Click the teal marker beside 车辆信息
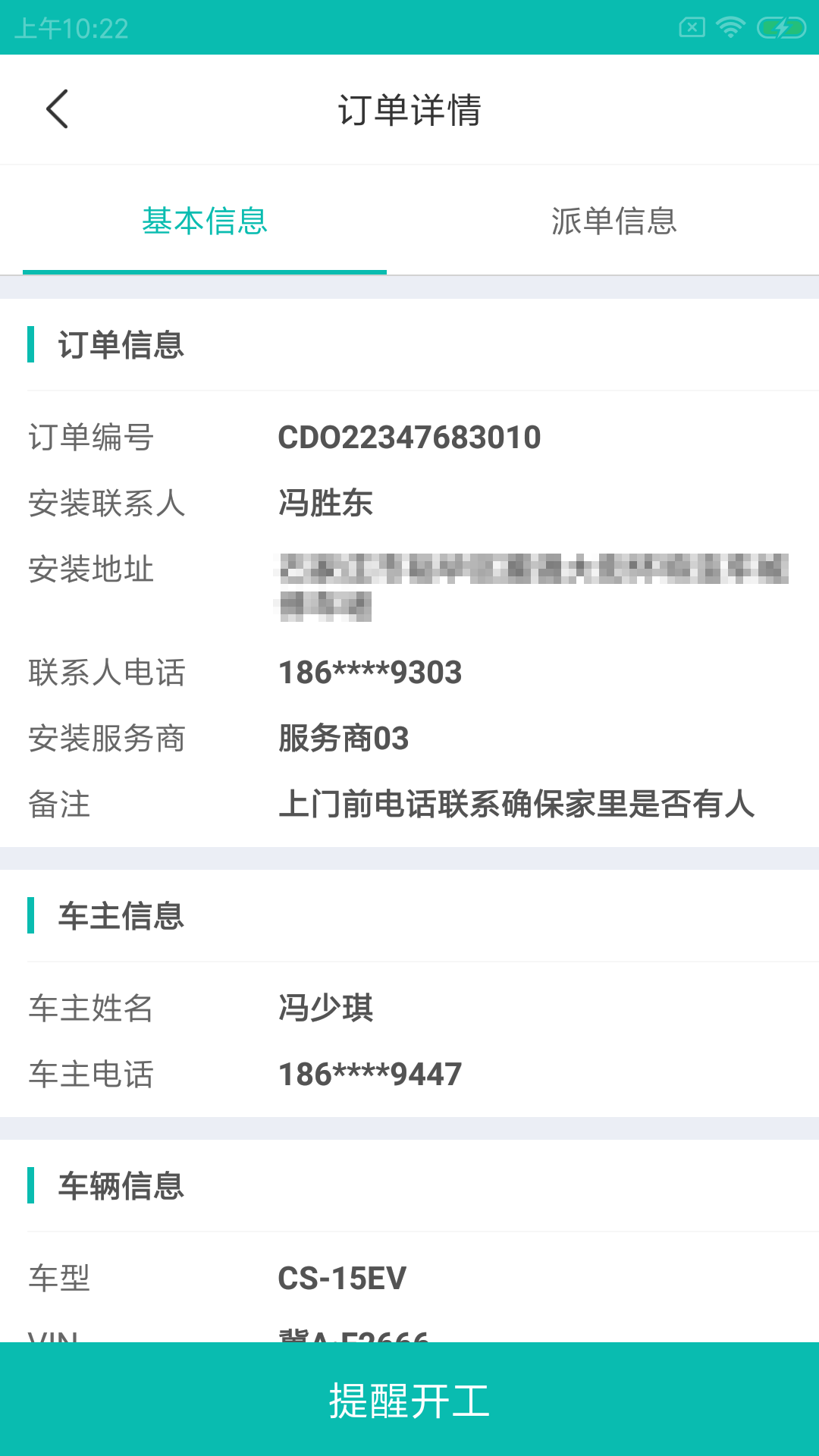This screenshot has height=1456, width=819. tap(33, 1188)
